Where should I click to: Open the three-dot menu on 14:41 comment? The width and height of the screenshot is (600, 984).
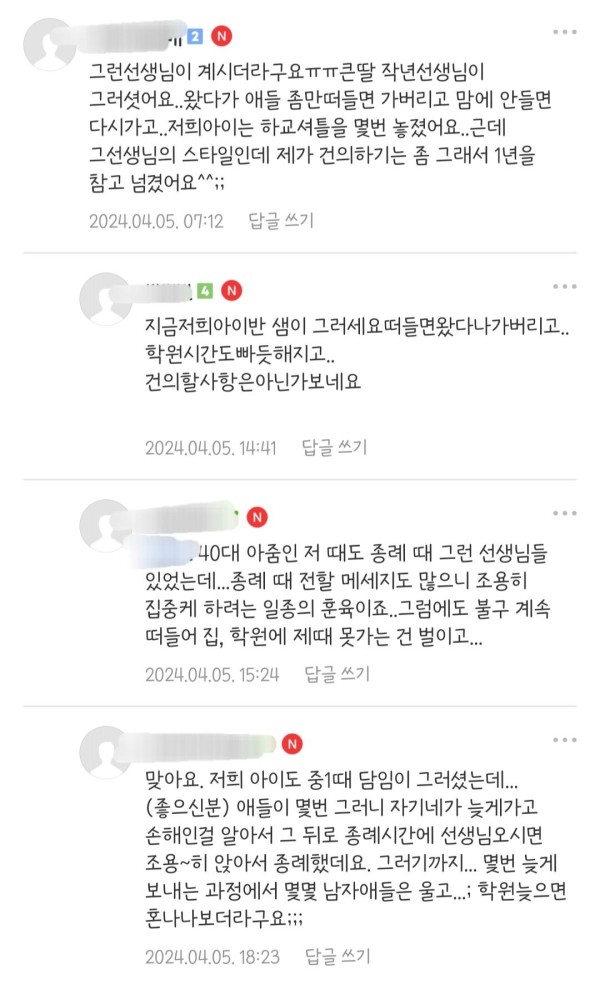[x=566, y=288]
